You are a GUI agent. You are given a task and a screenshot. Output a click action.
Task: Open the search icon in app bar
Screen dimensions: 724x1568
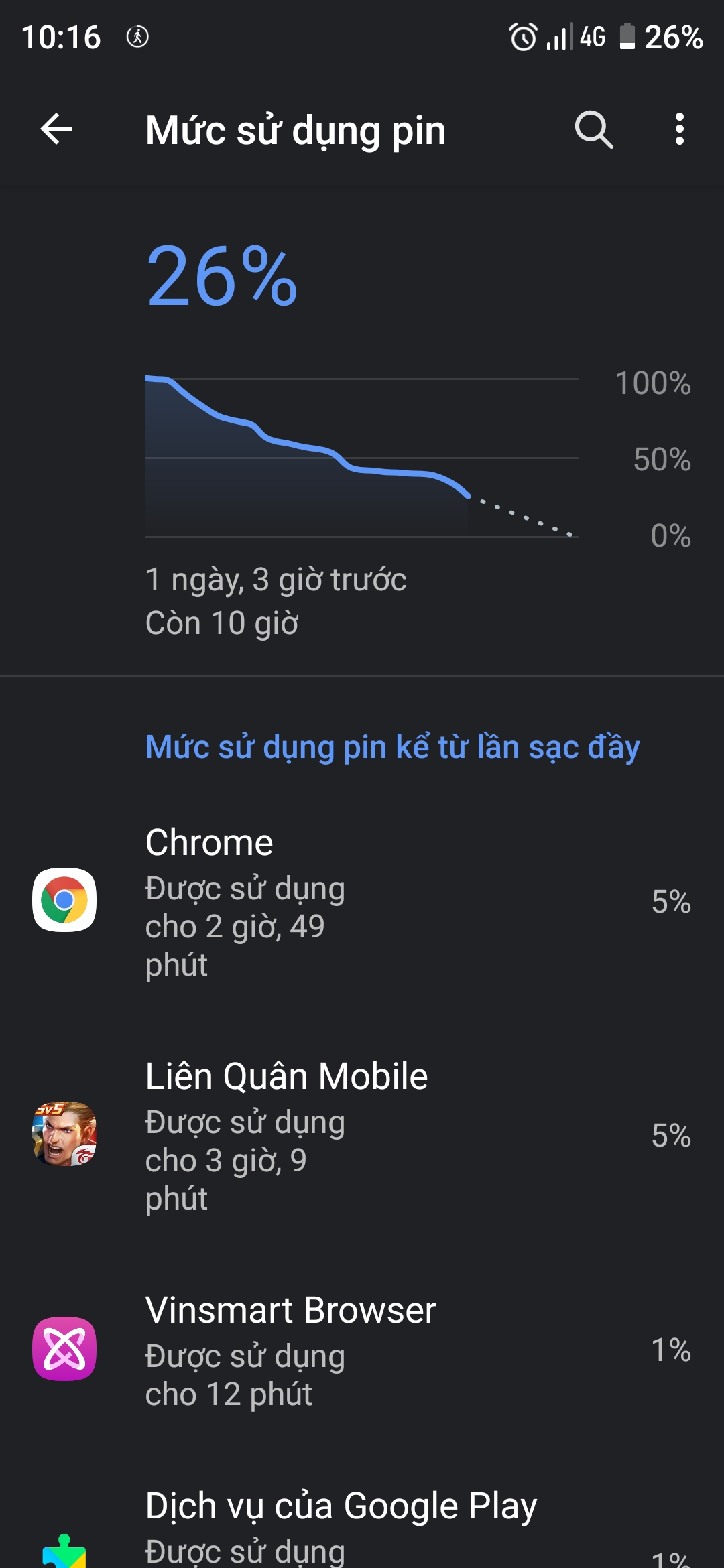(594, 129)
